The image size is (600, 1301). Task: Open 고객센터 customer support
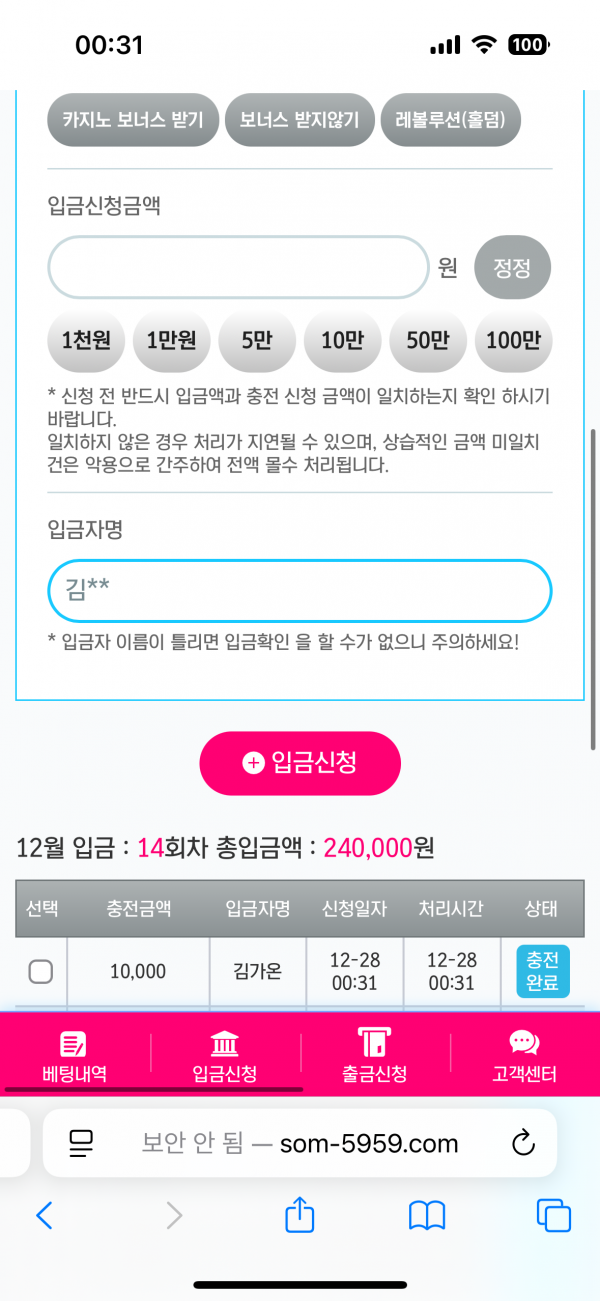pos(525,1058)
